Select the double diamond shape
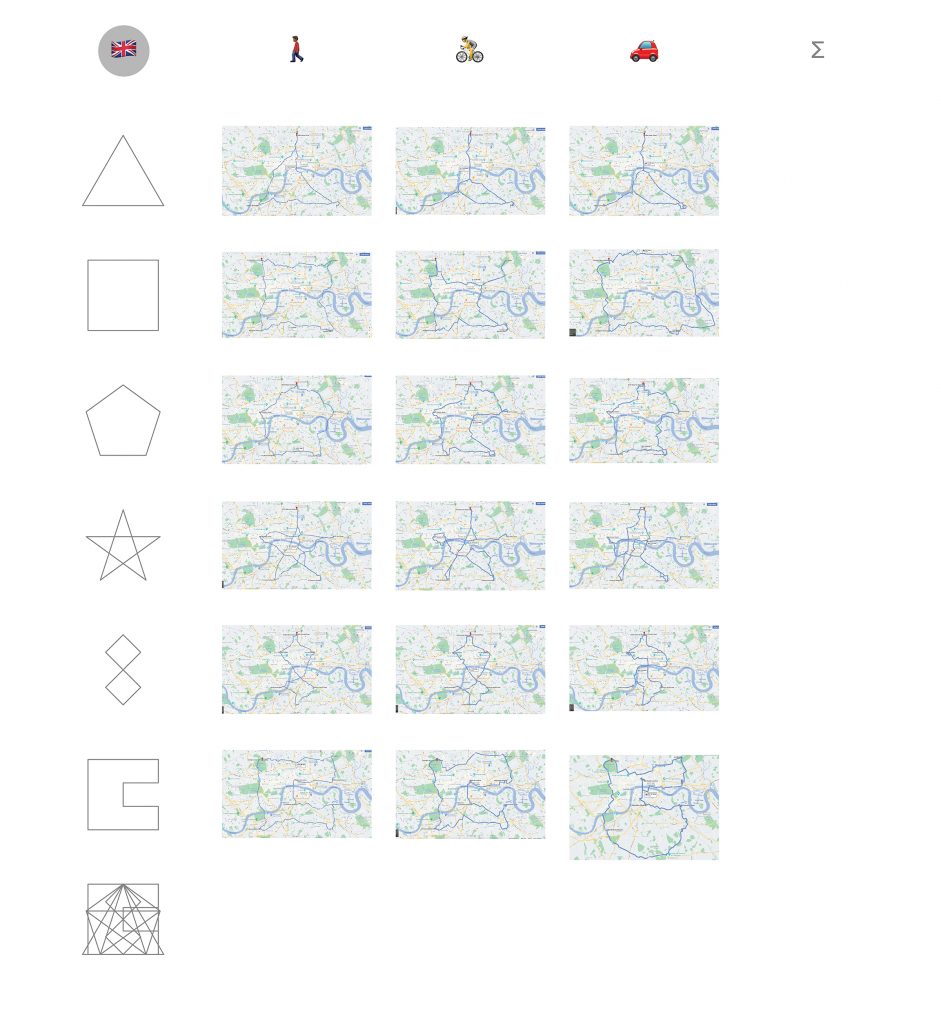This screenshot has height=1024, width=941. coord(123,669)
